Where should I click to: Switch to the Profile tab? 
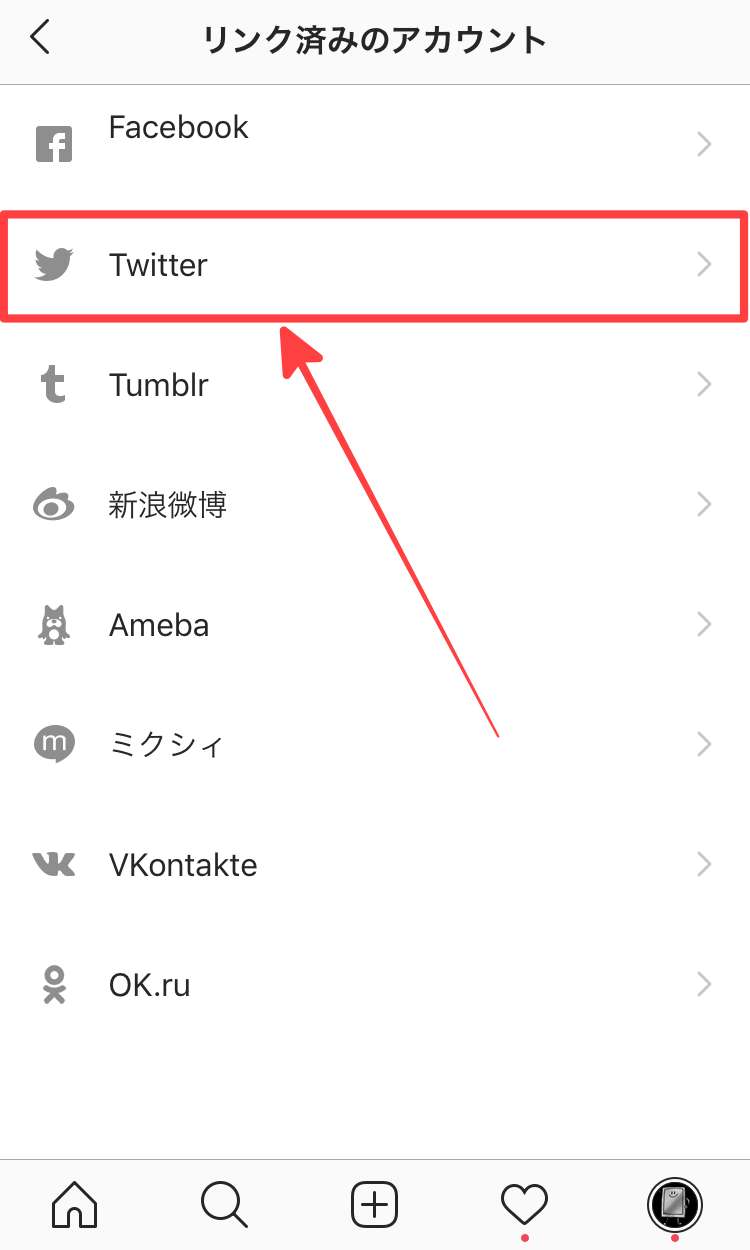click(675, 1205)
